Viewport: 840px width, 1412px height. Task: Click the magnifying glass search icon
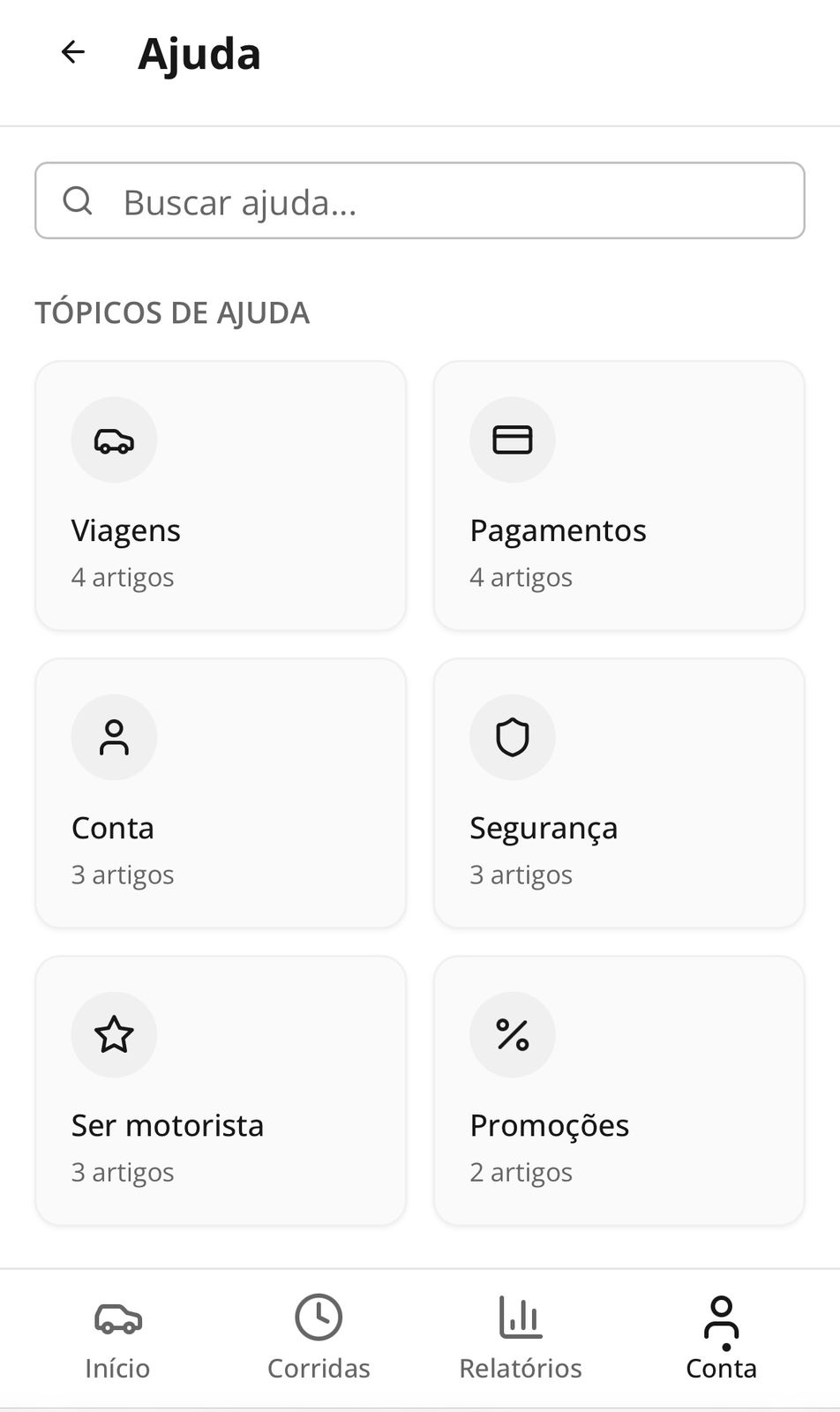click(79, 201)
